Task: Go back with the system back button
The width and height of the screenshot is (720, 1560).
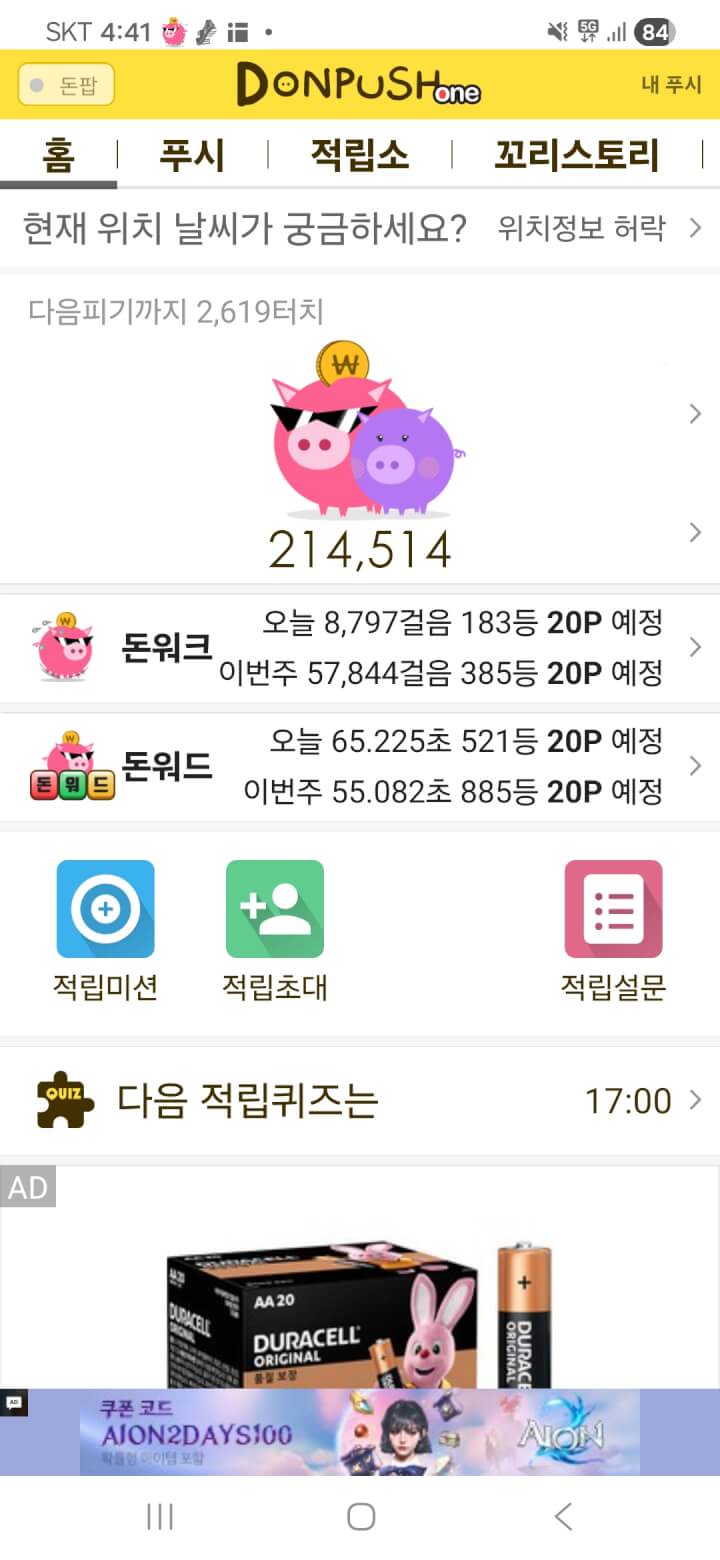Action: [563, 1517]
